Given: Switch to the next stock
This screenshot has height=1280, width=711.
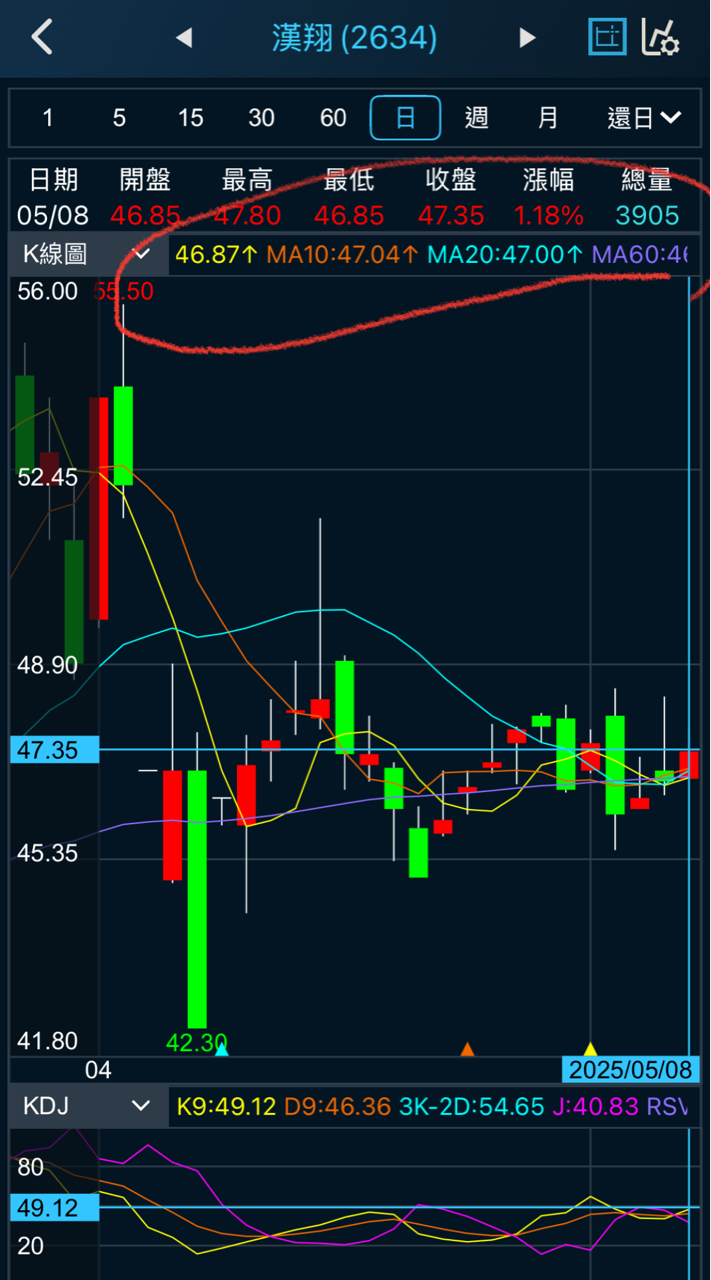Looking at the screenshot, I should tap(527, 38).
